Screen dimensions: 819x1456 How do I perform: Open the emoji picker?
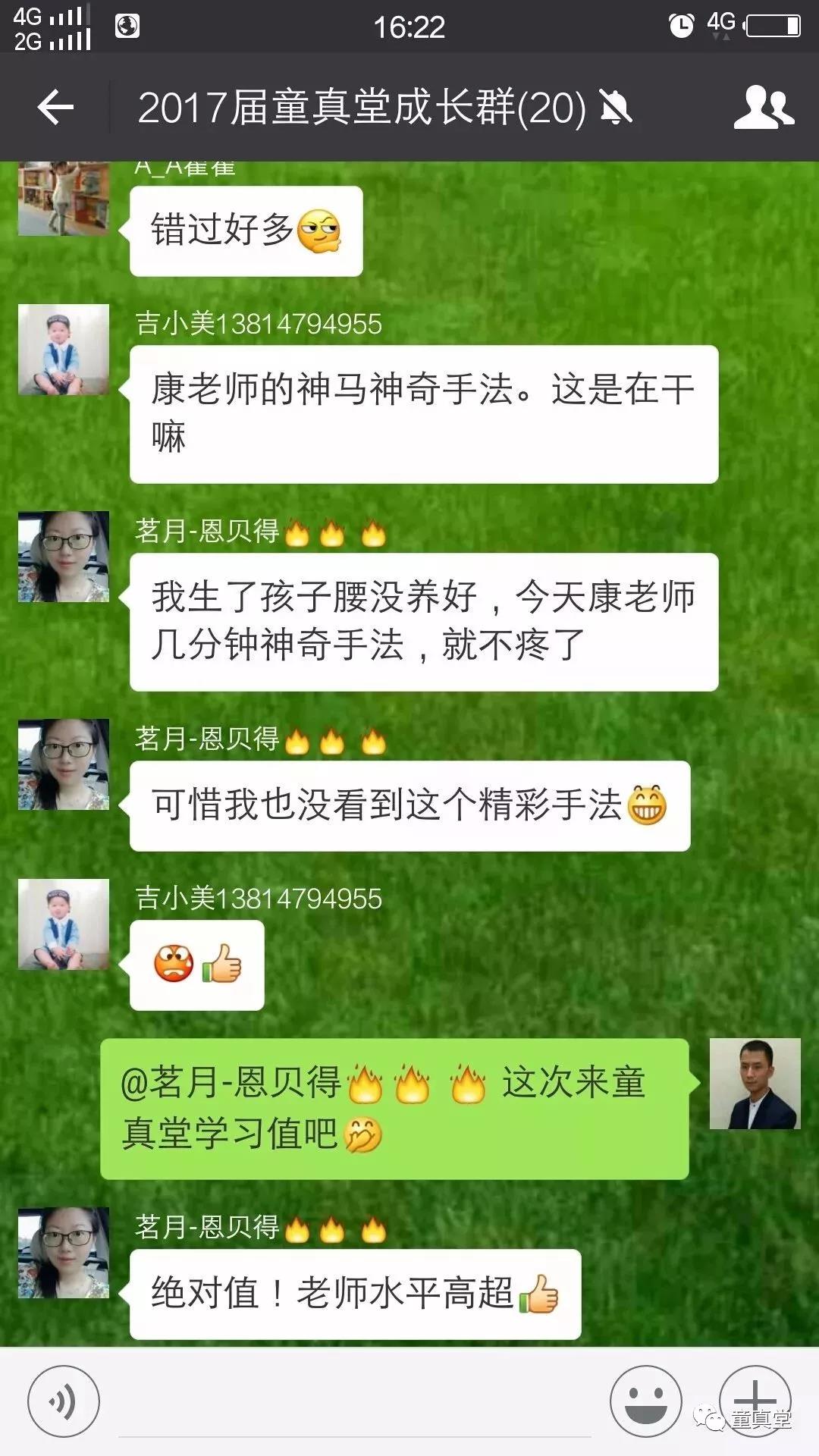pos(646,1401)
